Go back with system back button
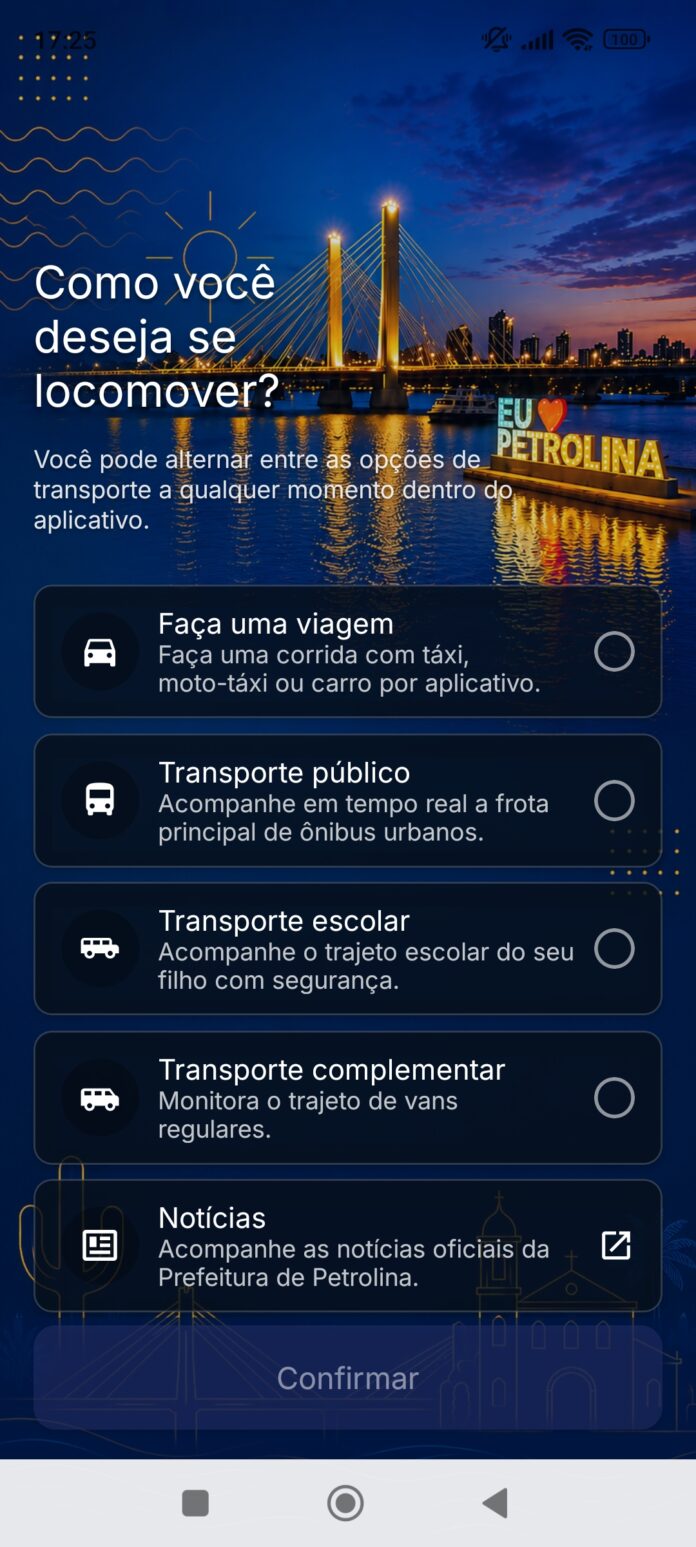Viewport: 696px width, 1547px height. pos(496,1503)
